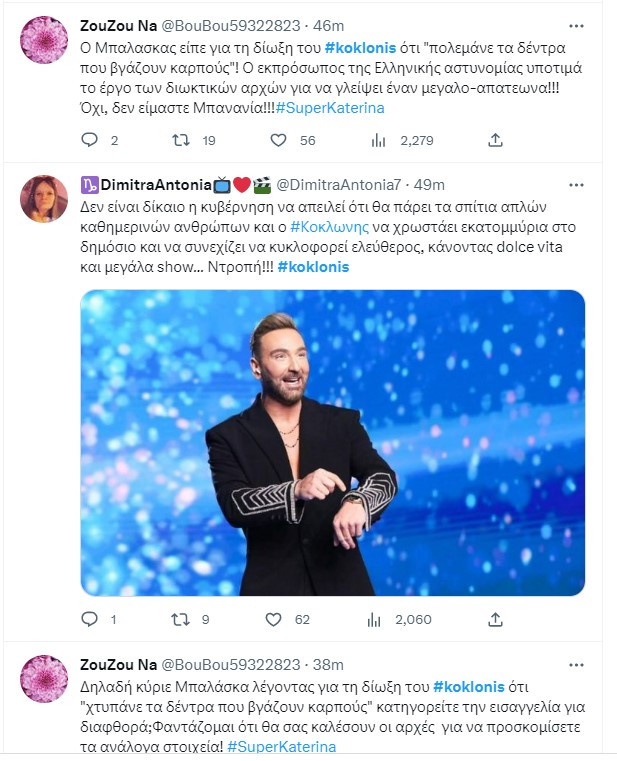Open ZouZou Na's avatar on 38m tweet
617x761 pixels.
pyautogui.click(x=44, y=679)
